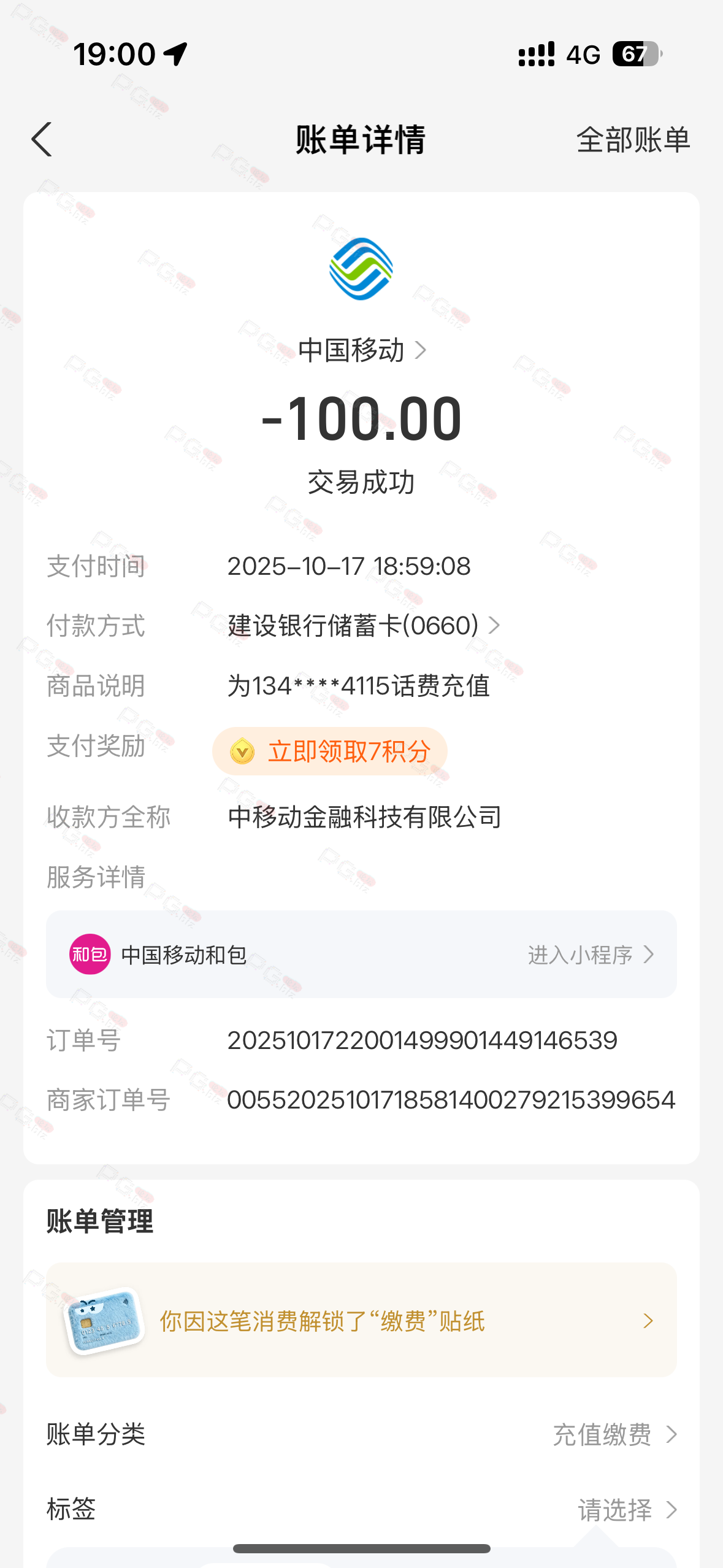This screenshot has height=1568, width=723.
Task: Open the unlocked 缴费 sticker banner
Action: point(361,1320)
